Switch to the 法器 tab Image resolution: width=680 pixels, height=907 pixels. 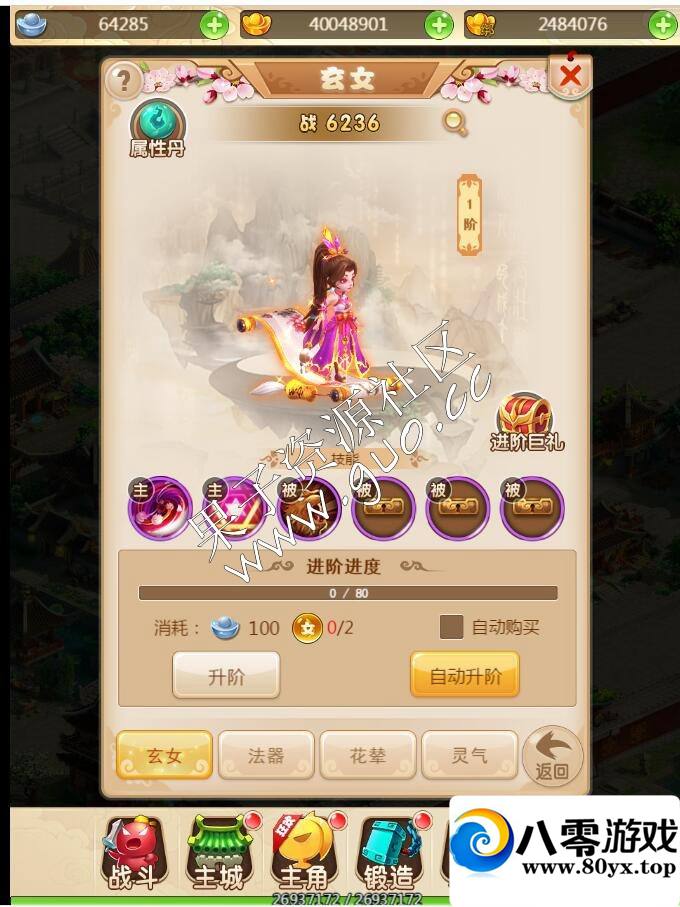coord(266,755)
